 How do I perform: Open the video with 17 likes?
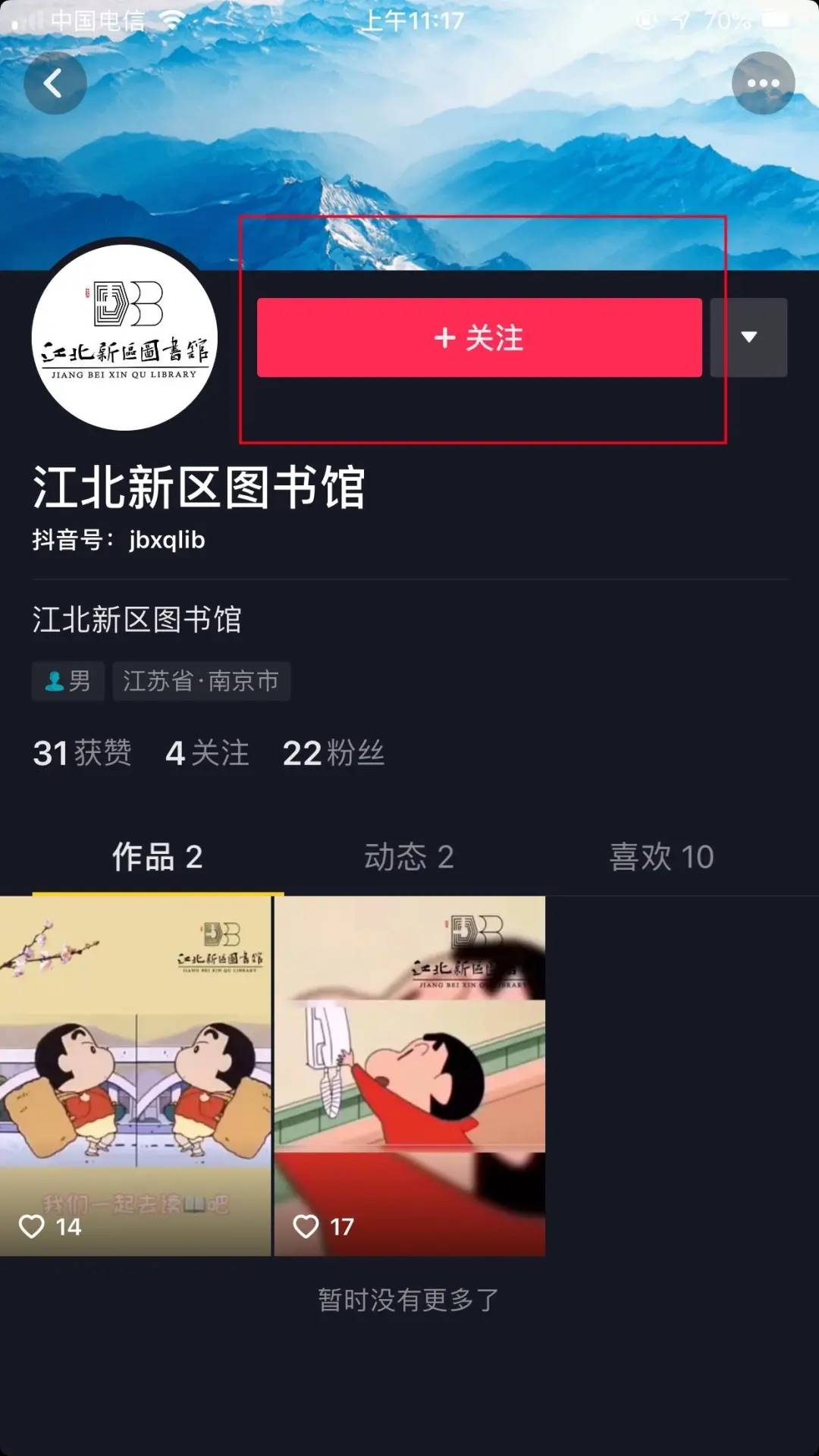409,1075
